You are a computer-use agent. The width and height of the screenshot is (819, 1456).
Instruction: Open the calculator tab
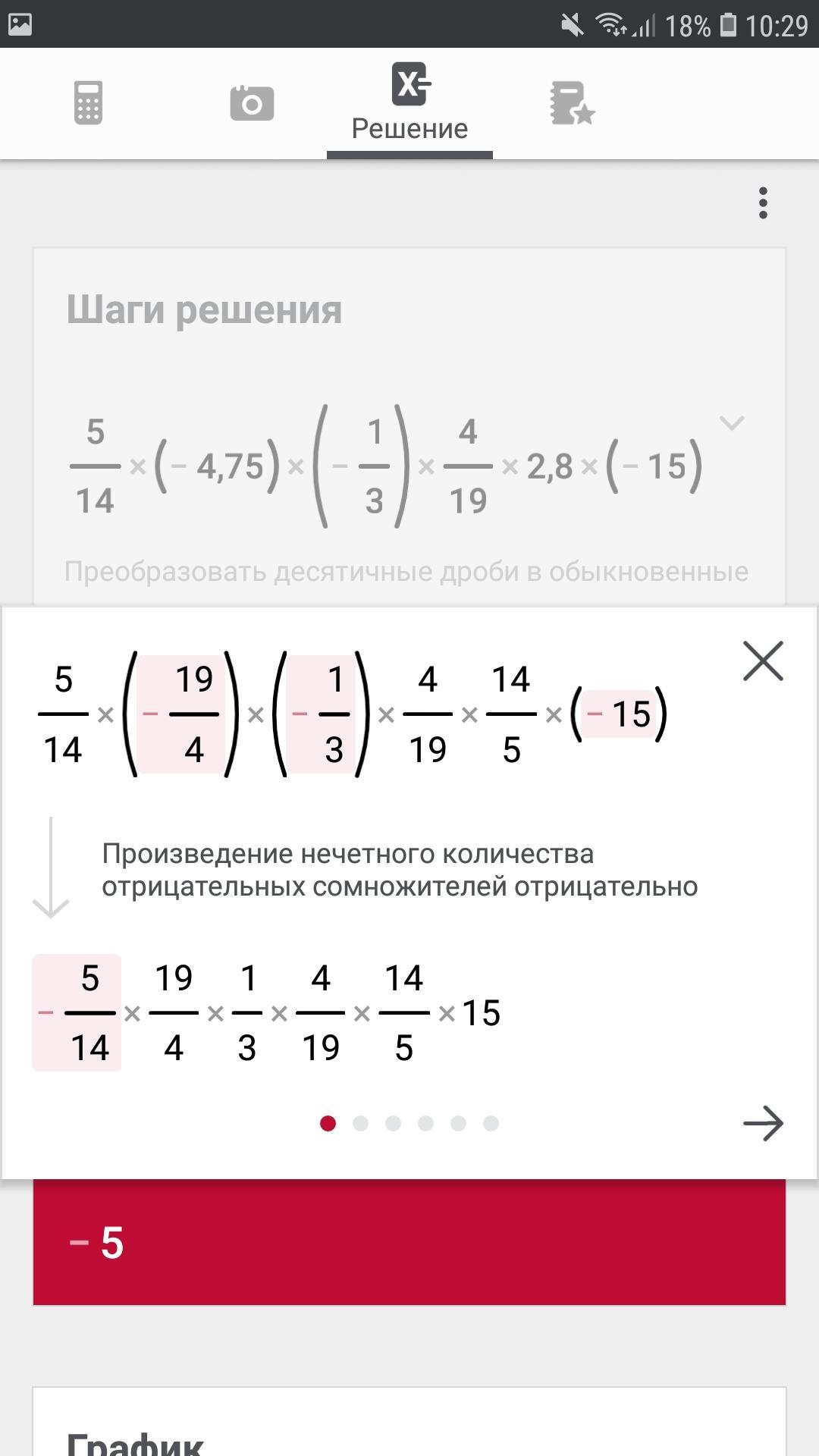coord(88,103)
